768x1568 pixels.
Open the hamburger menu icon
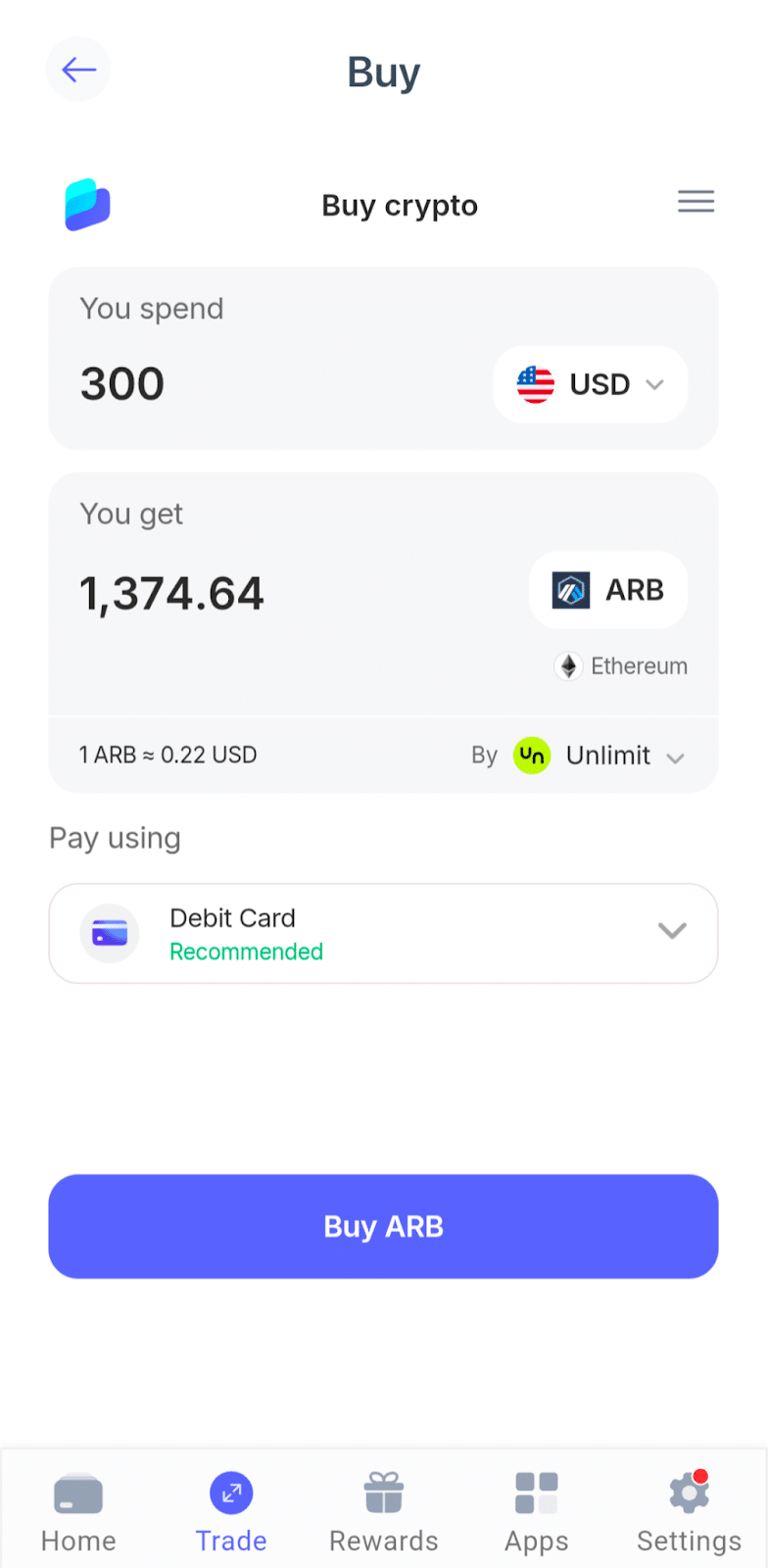point(696,201)
